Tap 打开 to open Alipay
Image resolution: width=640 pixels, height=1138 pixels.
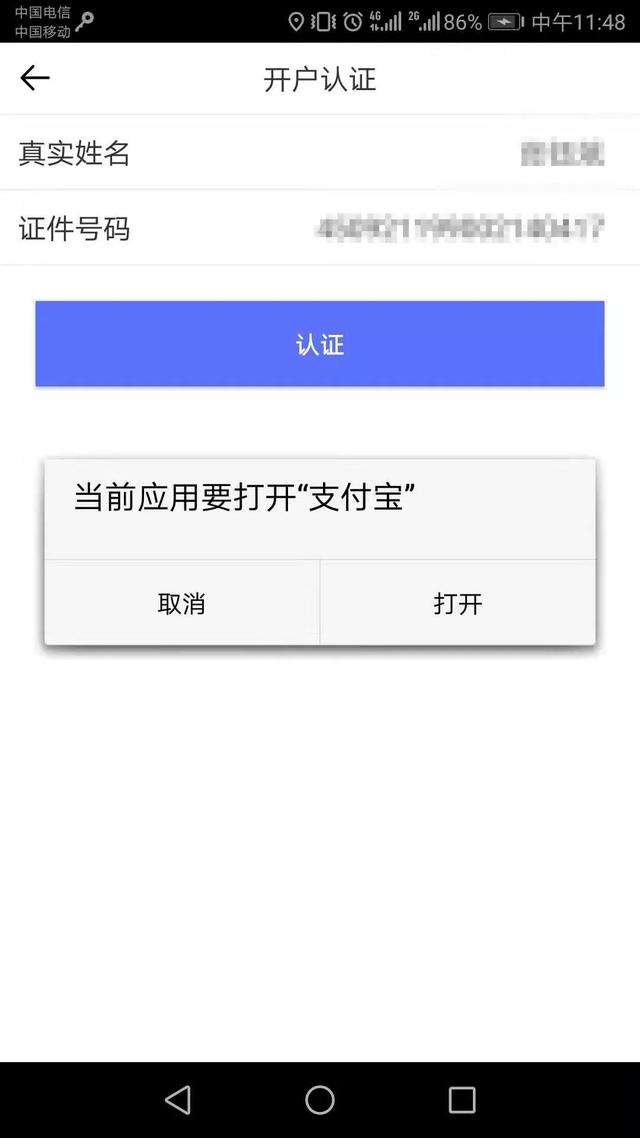point(458,602)
